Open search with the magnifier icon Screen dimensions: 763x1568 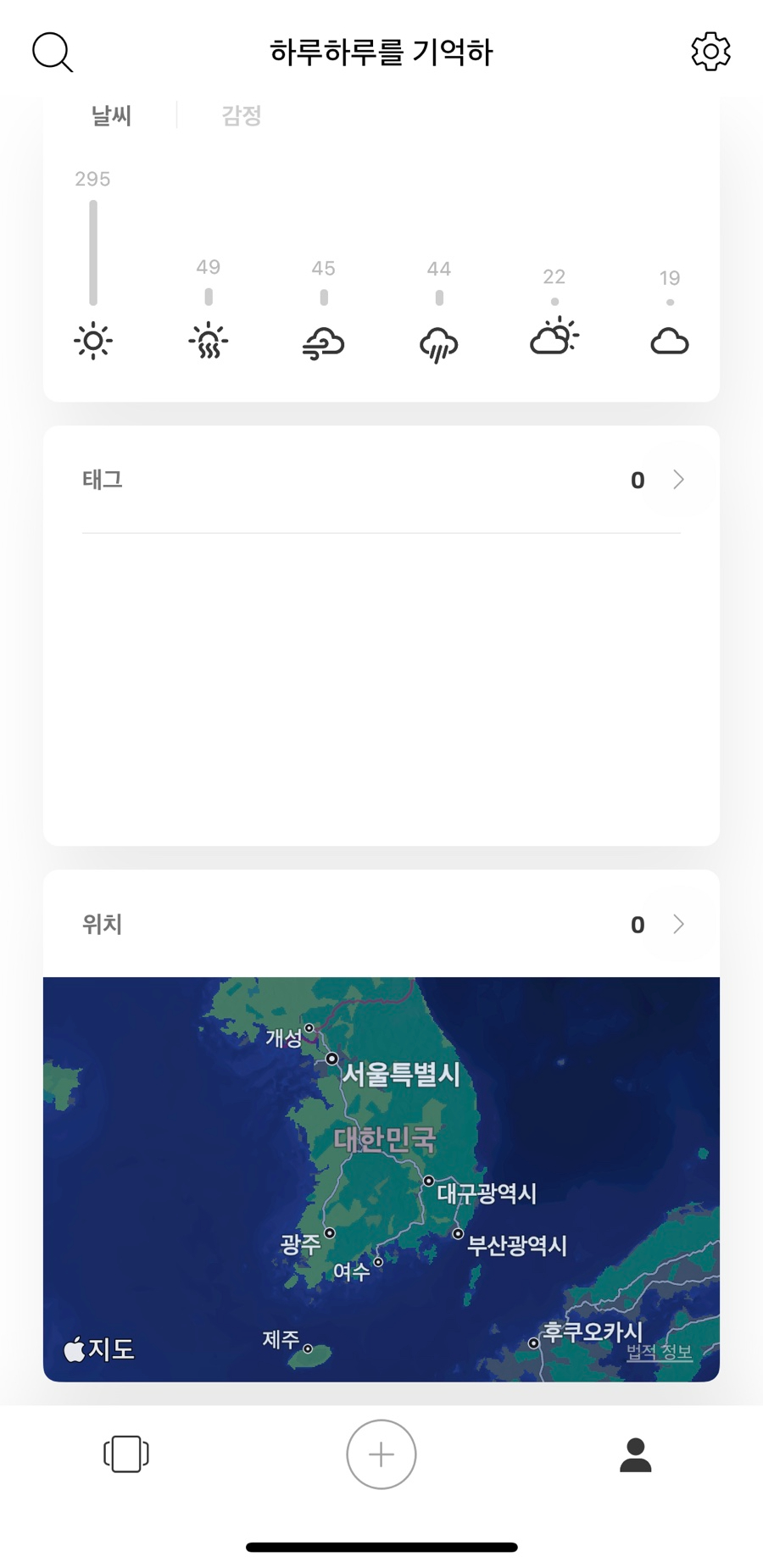[53, 53]
